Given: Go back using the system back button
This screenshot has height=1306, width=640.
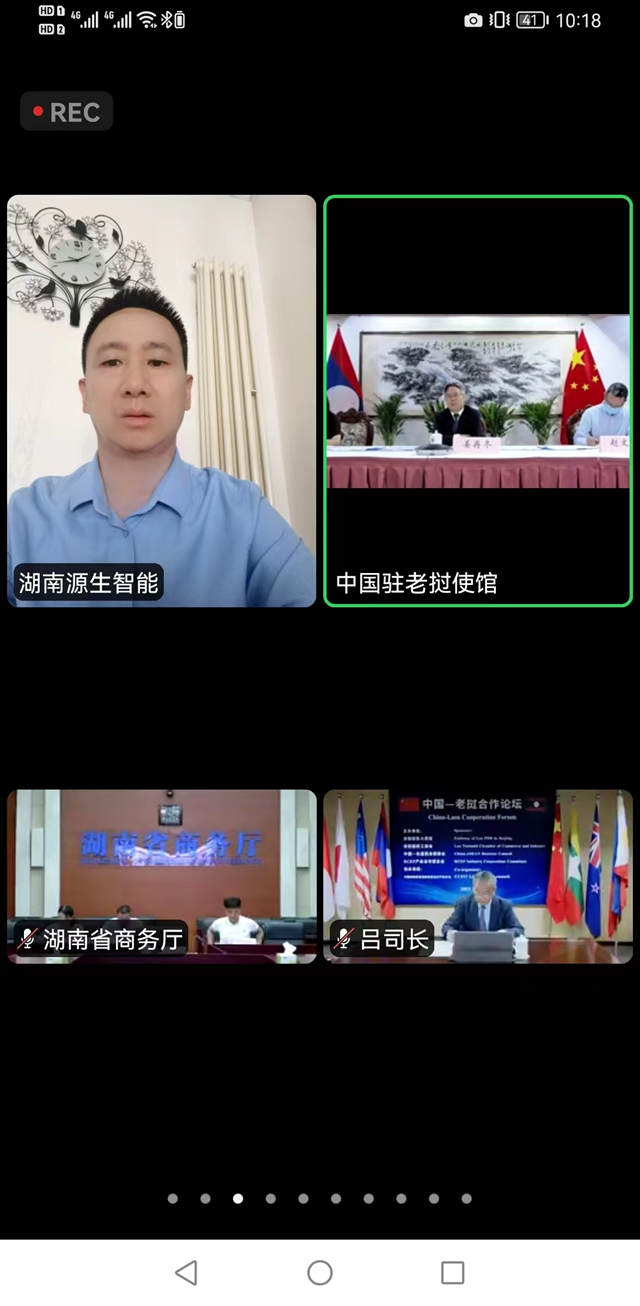Looking at the screenshot, I should pos(186,1272).
